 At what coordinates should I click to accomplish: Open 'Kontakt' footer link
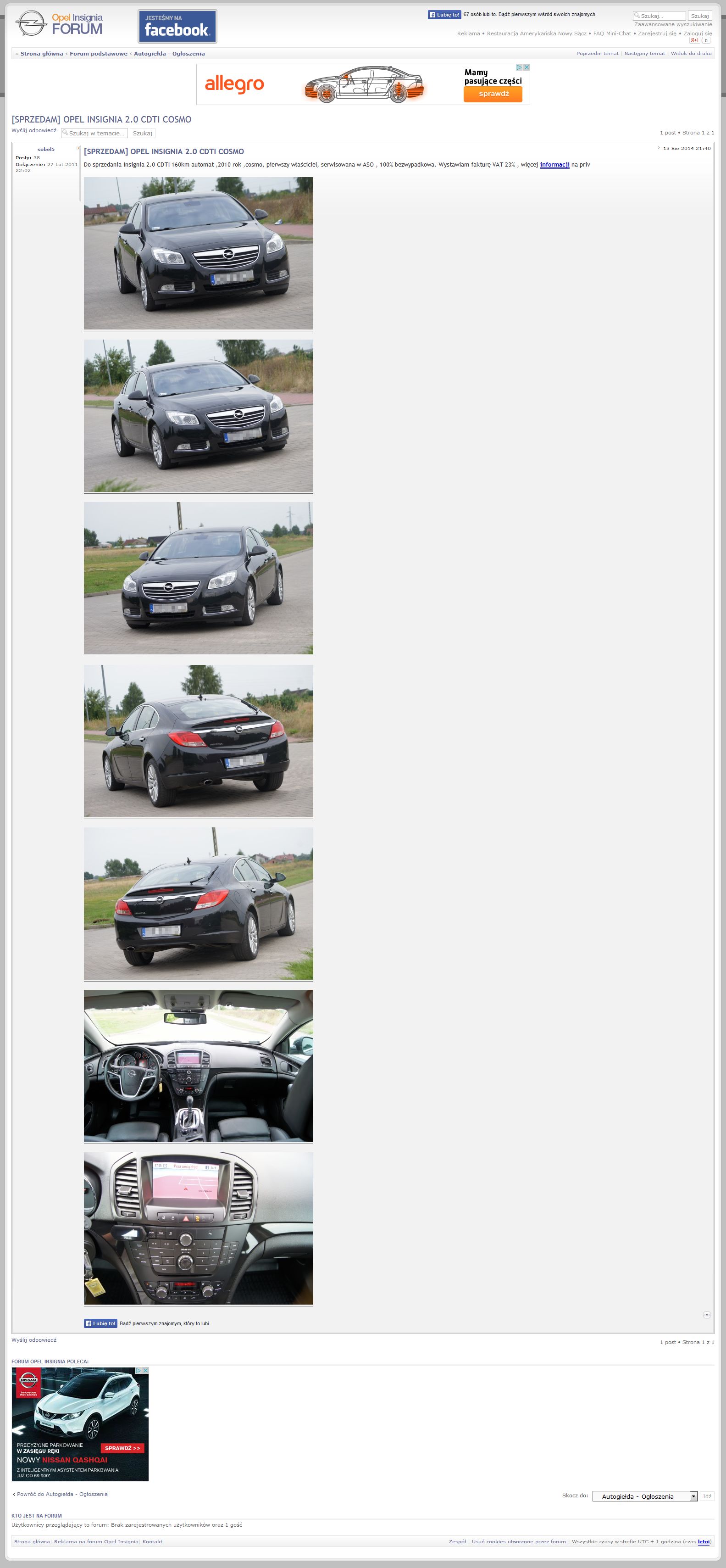152,1541
